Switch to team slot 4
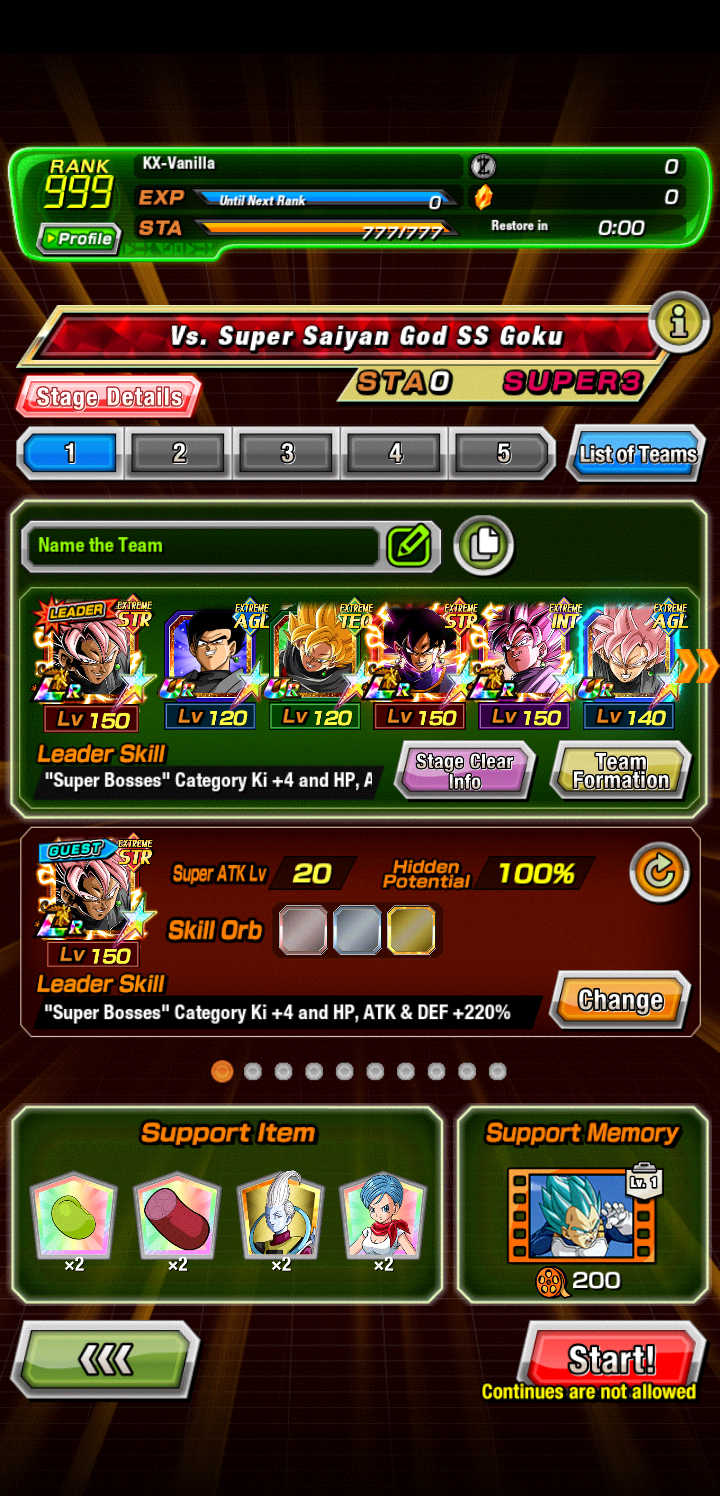This screenshot has height=1496, width=720. [395, 453]
